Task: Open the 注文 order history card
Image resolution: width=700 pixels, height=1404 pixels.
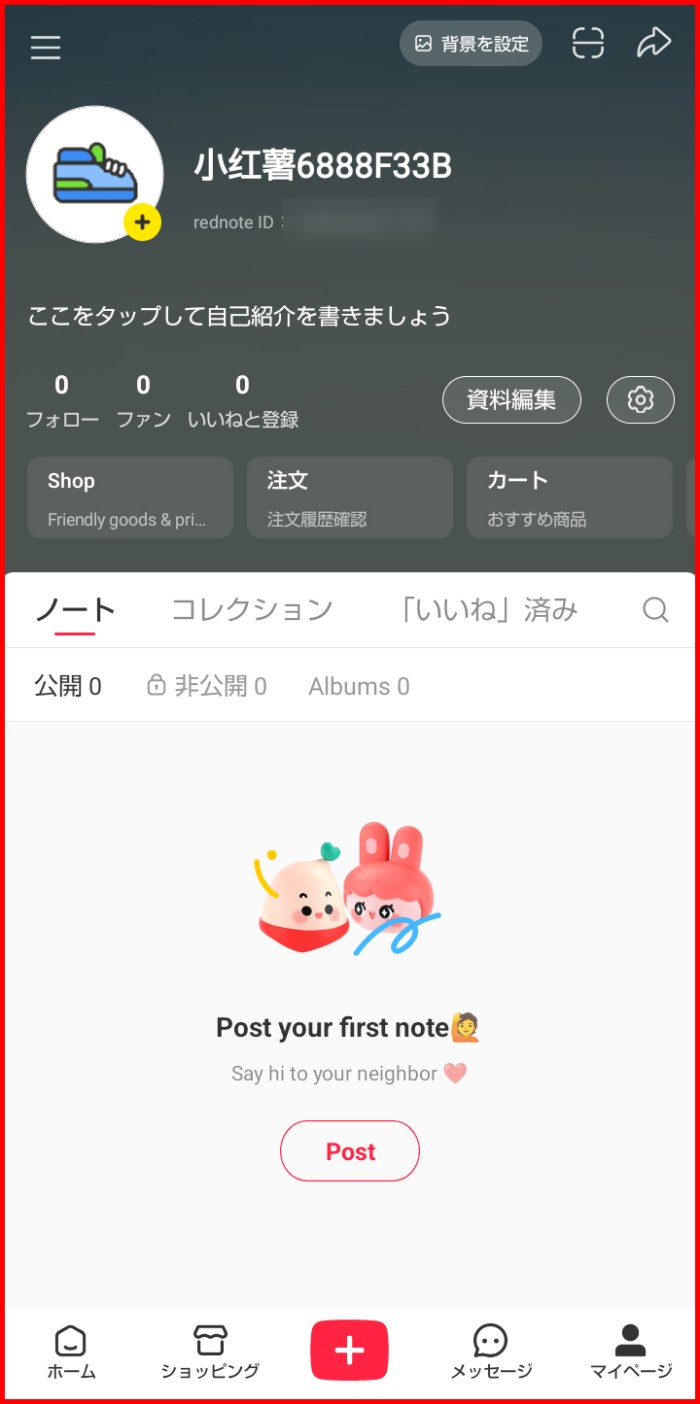Action: (x=349, y=498)
